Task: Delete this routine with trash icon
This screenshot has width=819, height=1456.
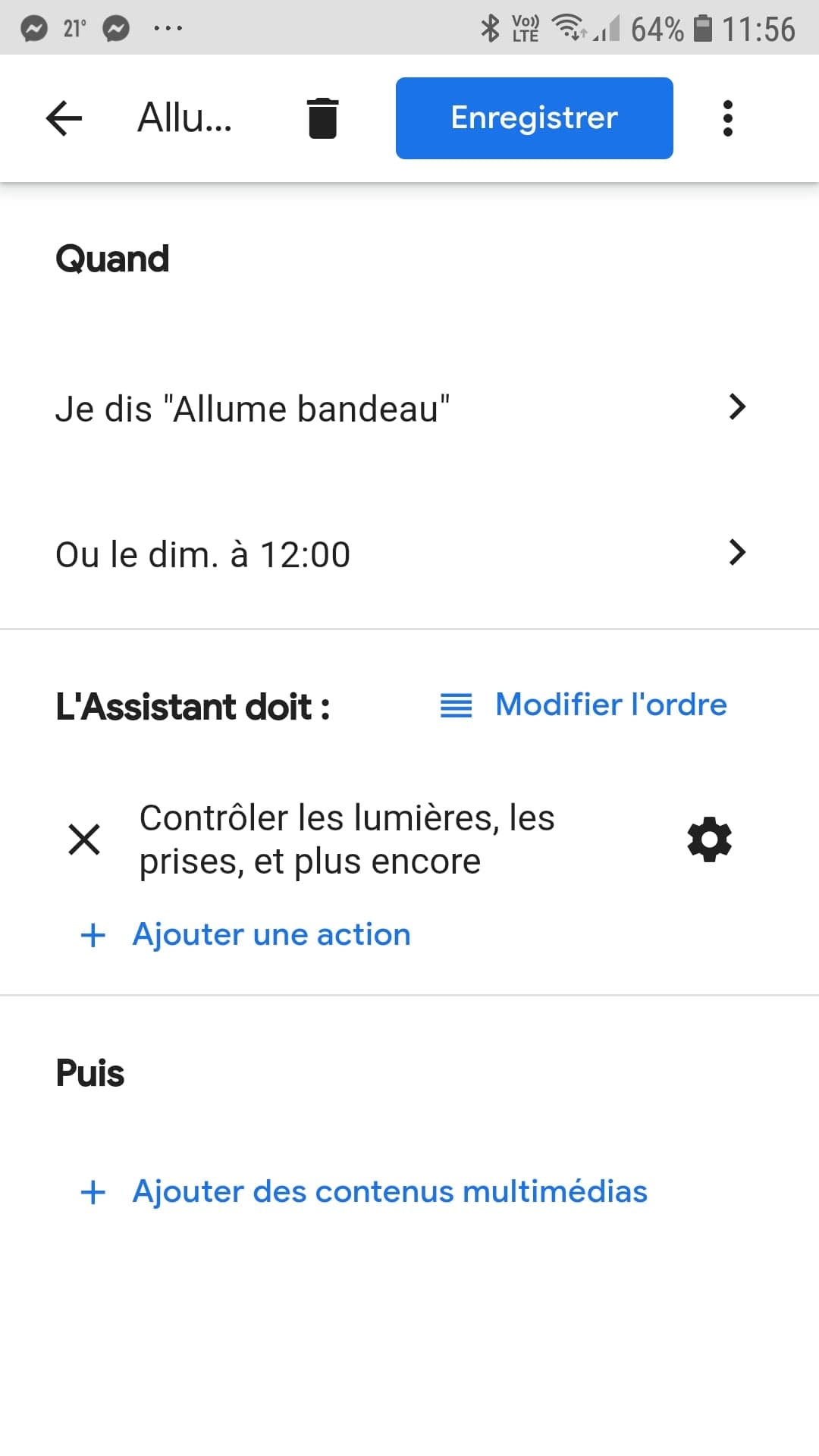Action: click(322, 118)
